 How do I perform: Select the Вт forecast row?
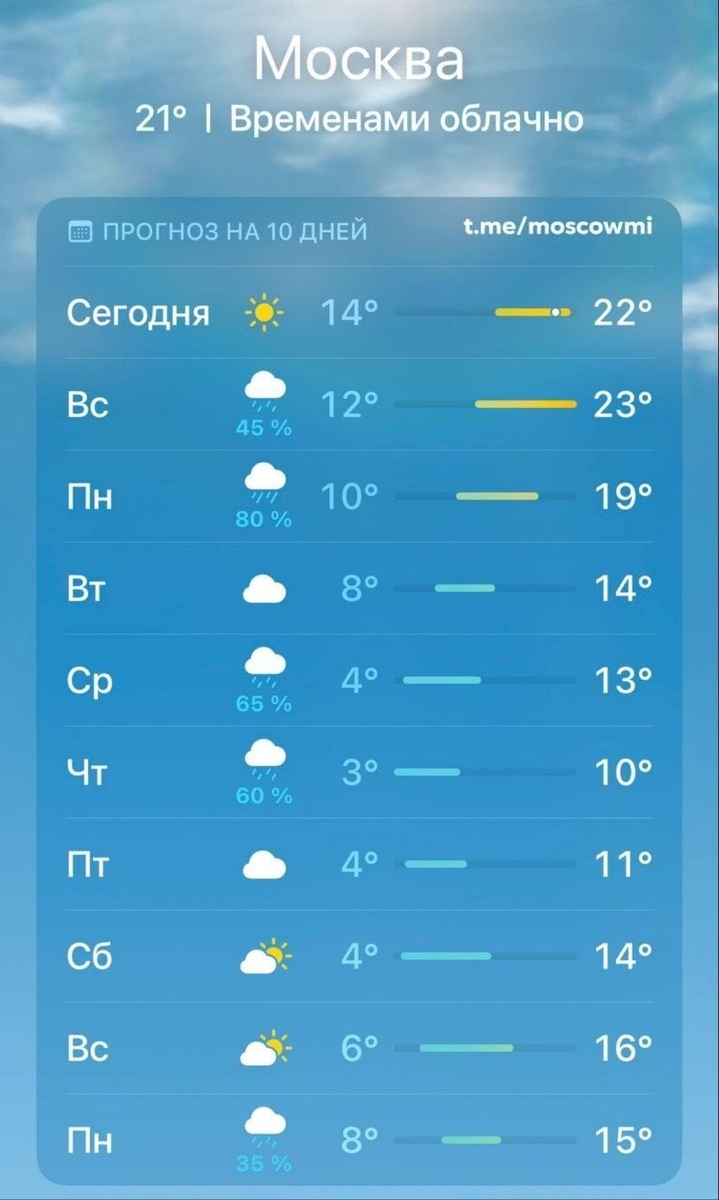[x=359, y=589]
